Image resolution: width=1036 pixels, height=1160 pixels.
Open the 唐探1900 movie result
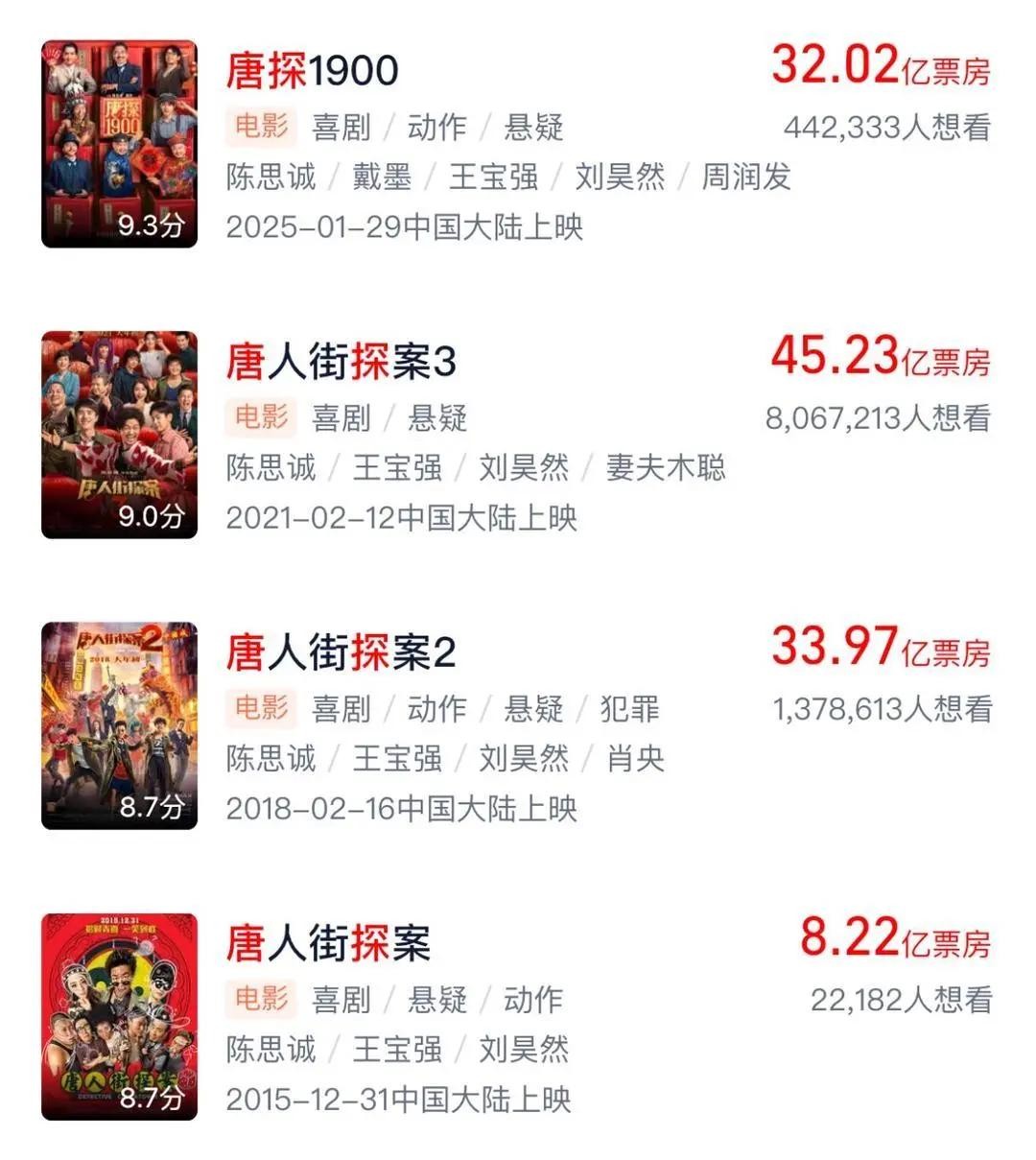pyautogui.click(x=313, y=71)
